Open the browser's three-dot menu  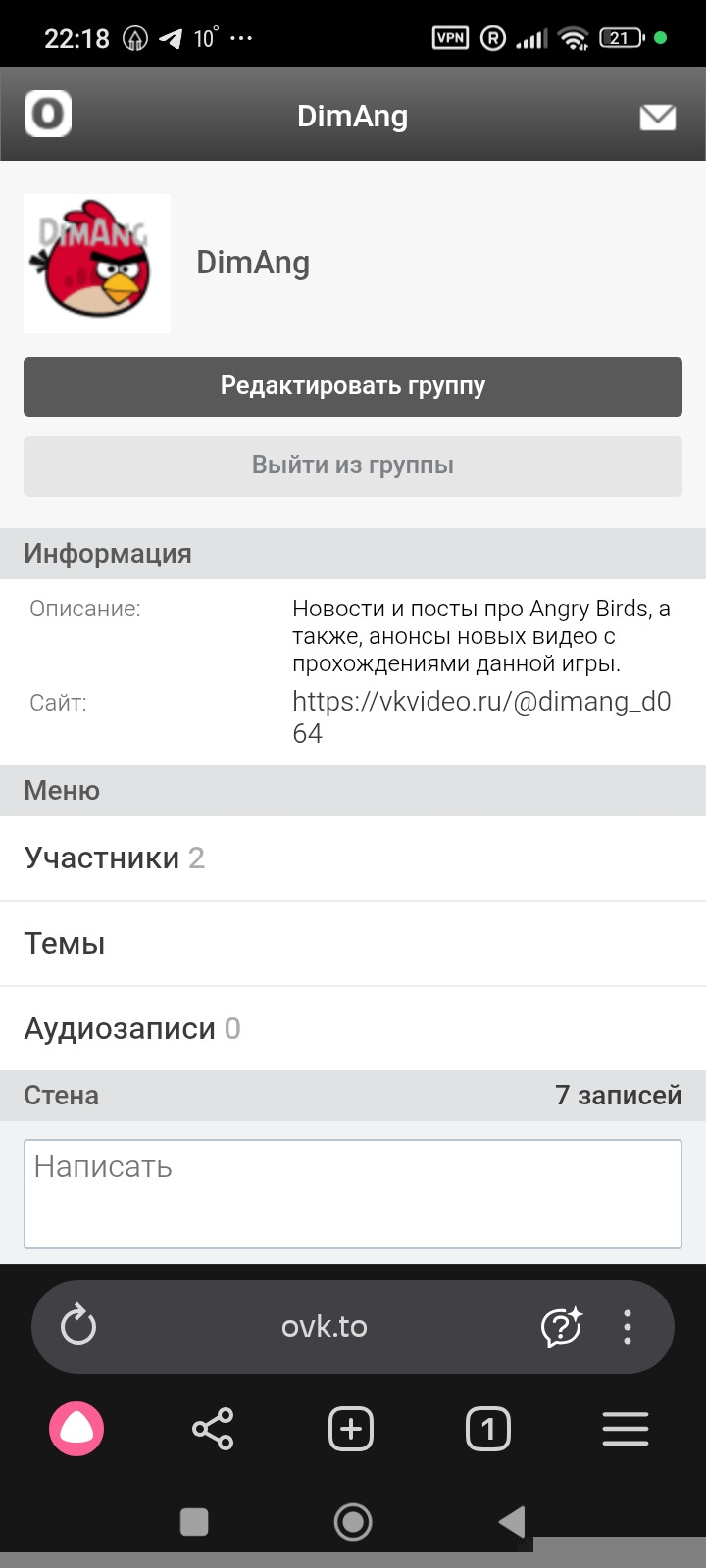click(628, 1327)
